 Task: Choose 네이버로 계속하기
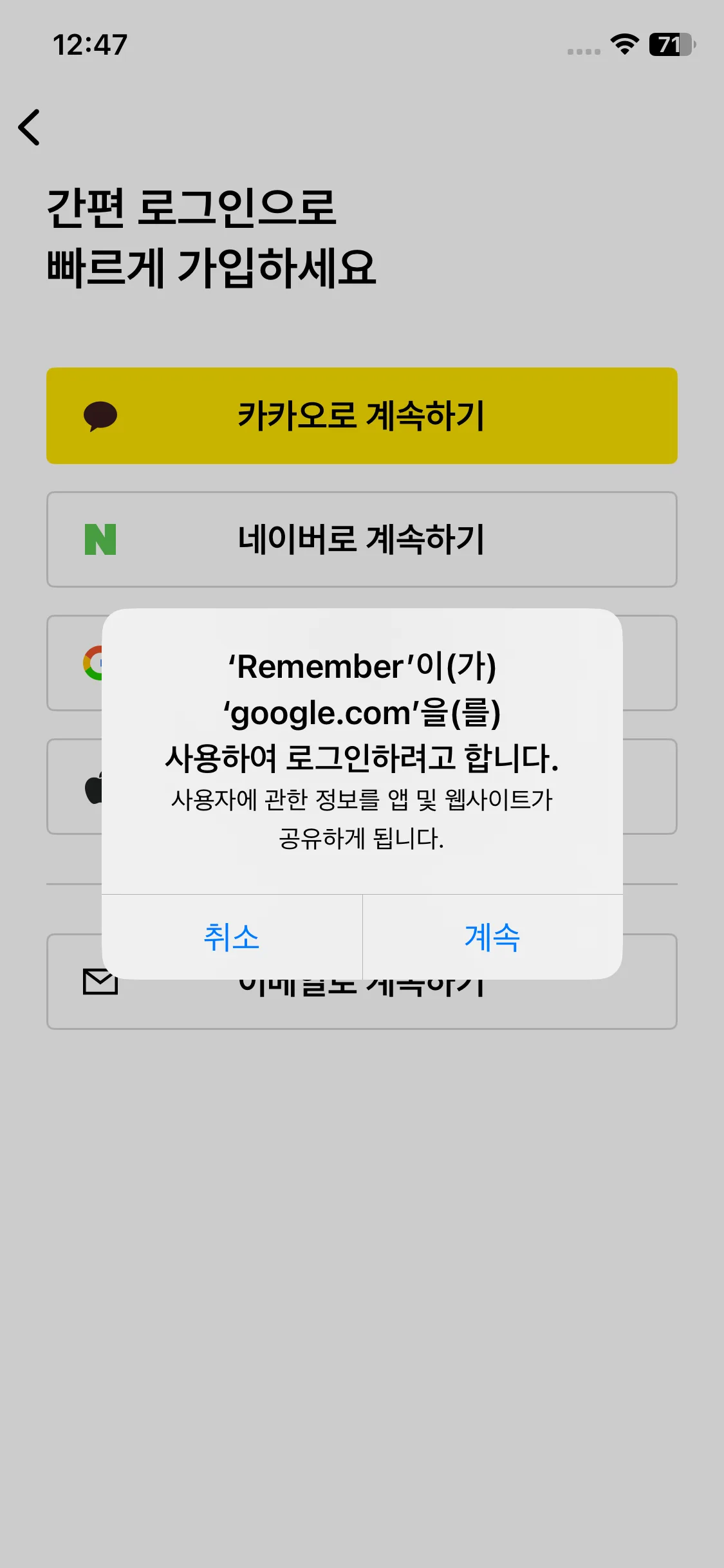click(362, 539)
